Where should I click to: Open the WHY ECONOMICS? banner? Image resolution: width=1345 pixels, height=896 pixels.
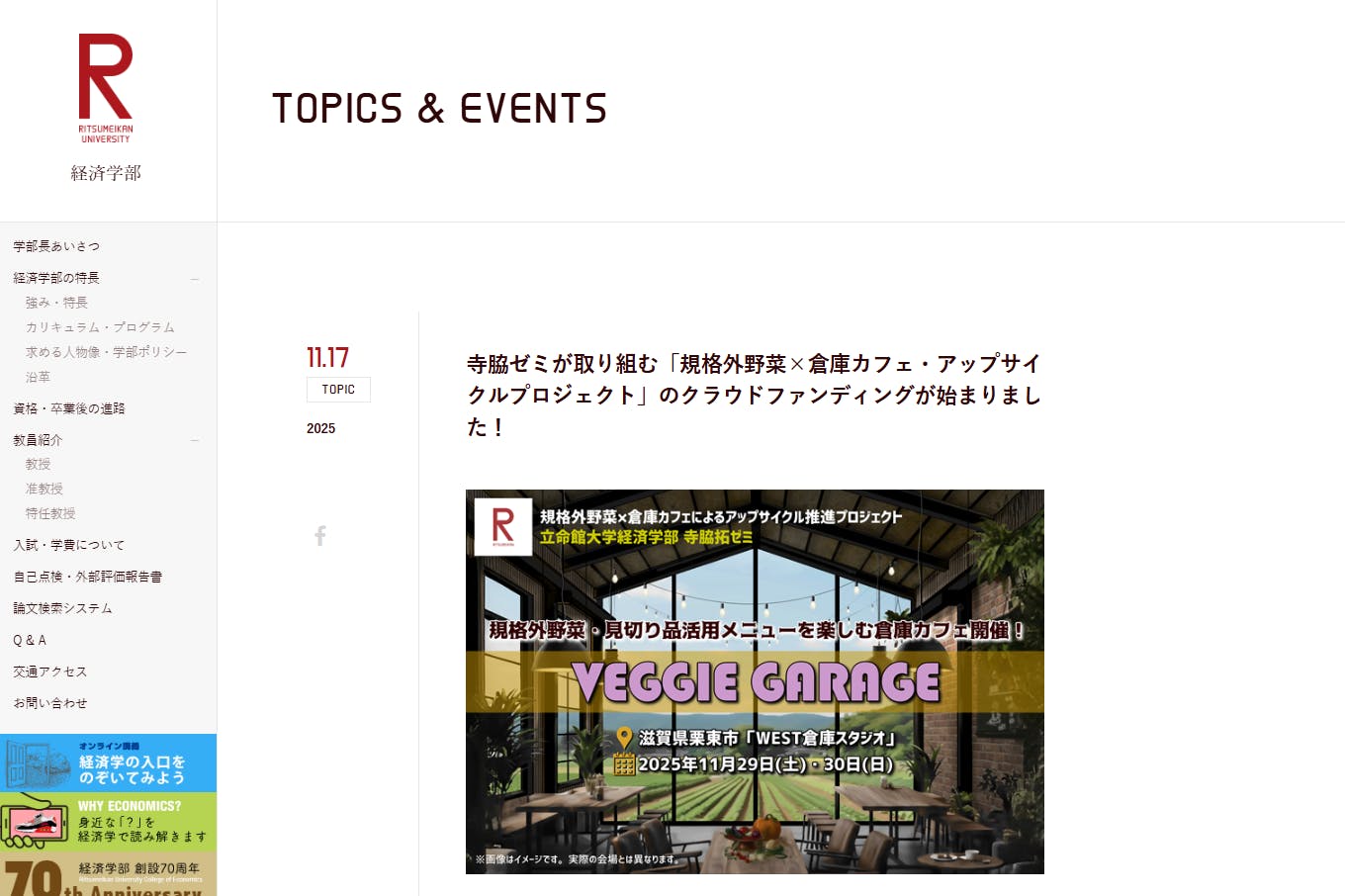108,821
